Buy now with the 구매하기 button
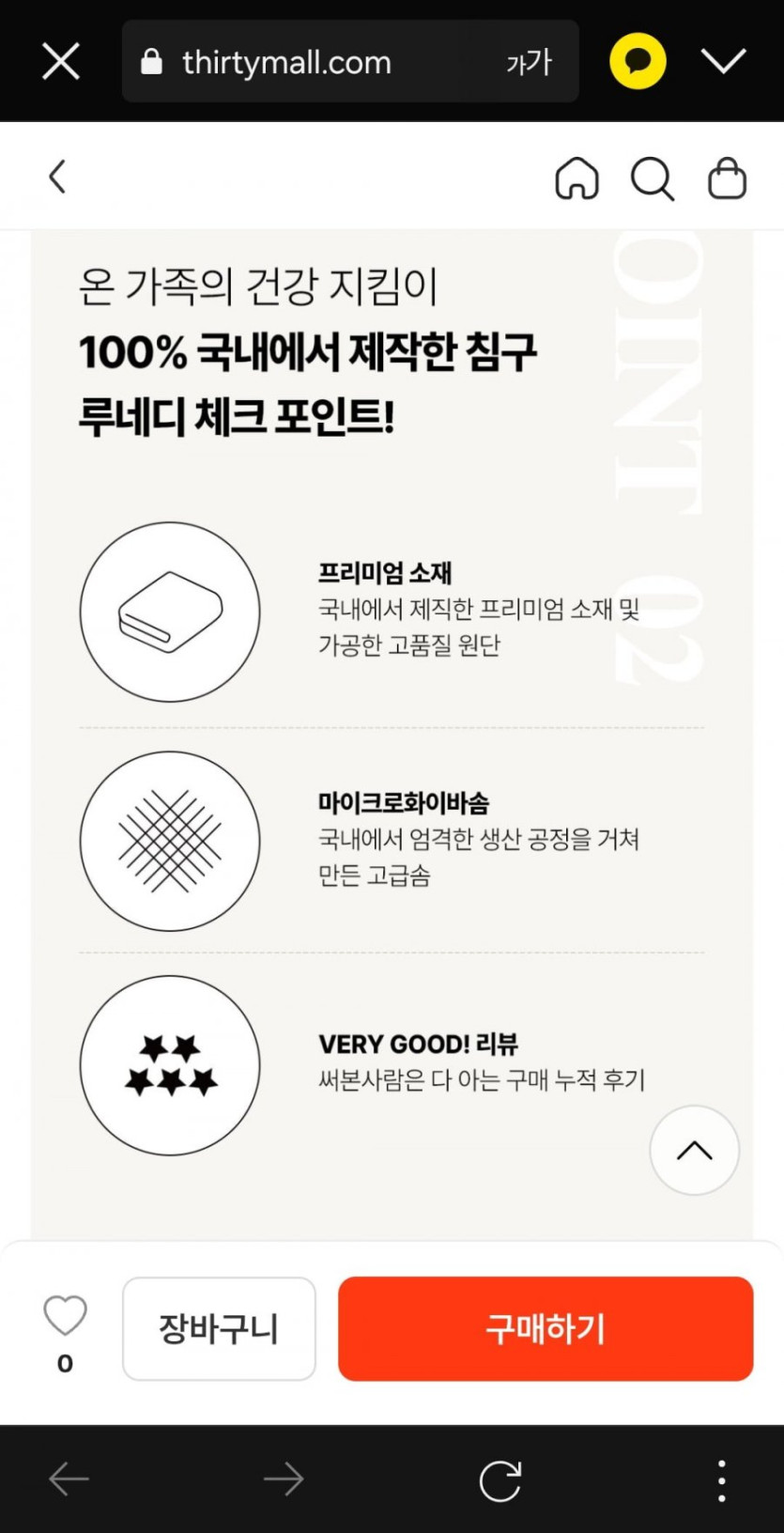 click(546, 1328)
